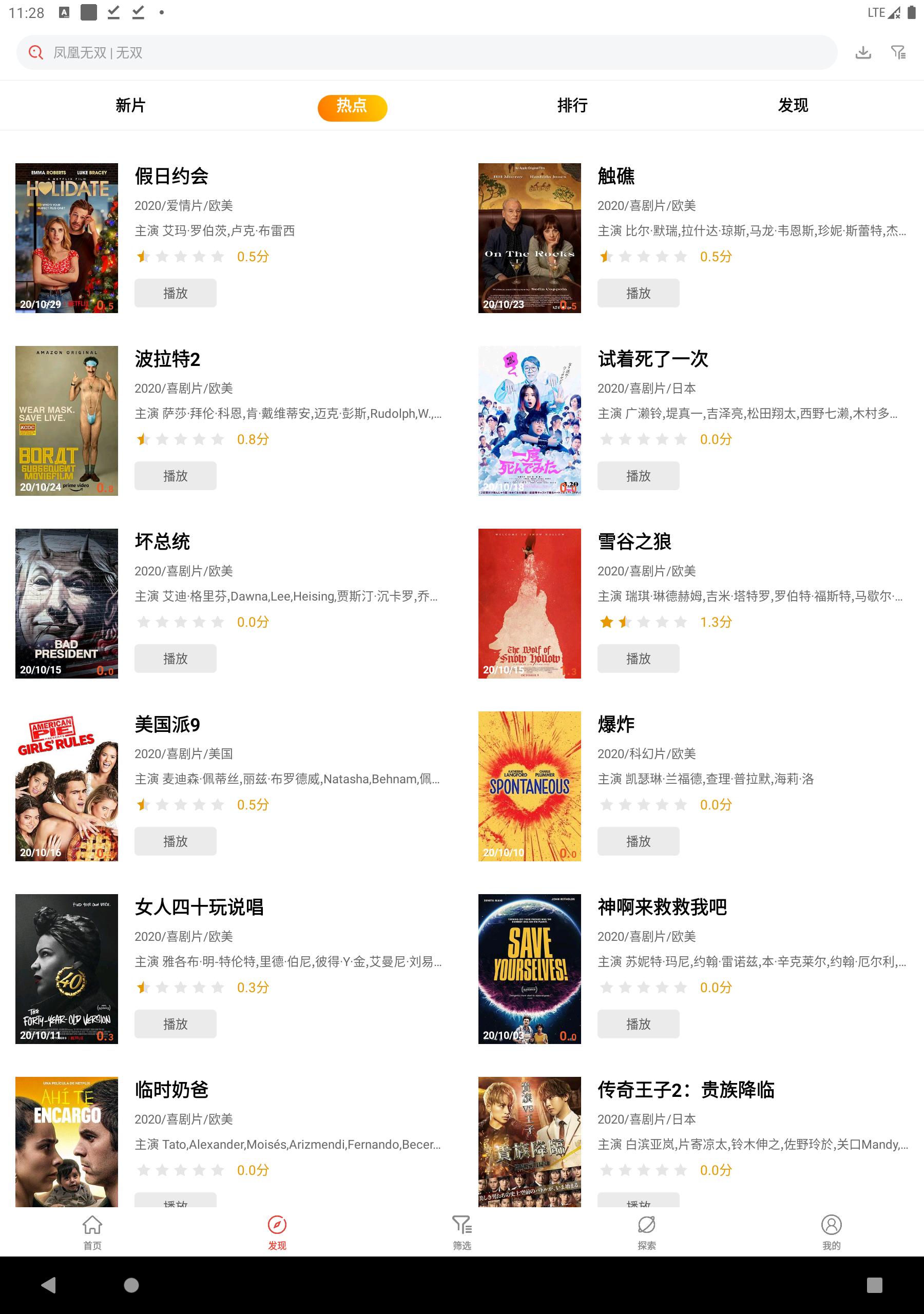Viewport: 924px width, 1314px height.
Task: Open the search box at the top
Action: 427,53
